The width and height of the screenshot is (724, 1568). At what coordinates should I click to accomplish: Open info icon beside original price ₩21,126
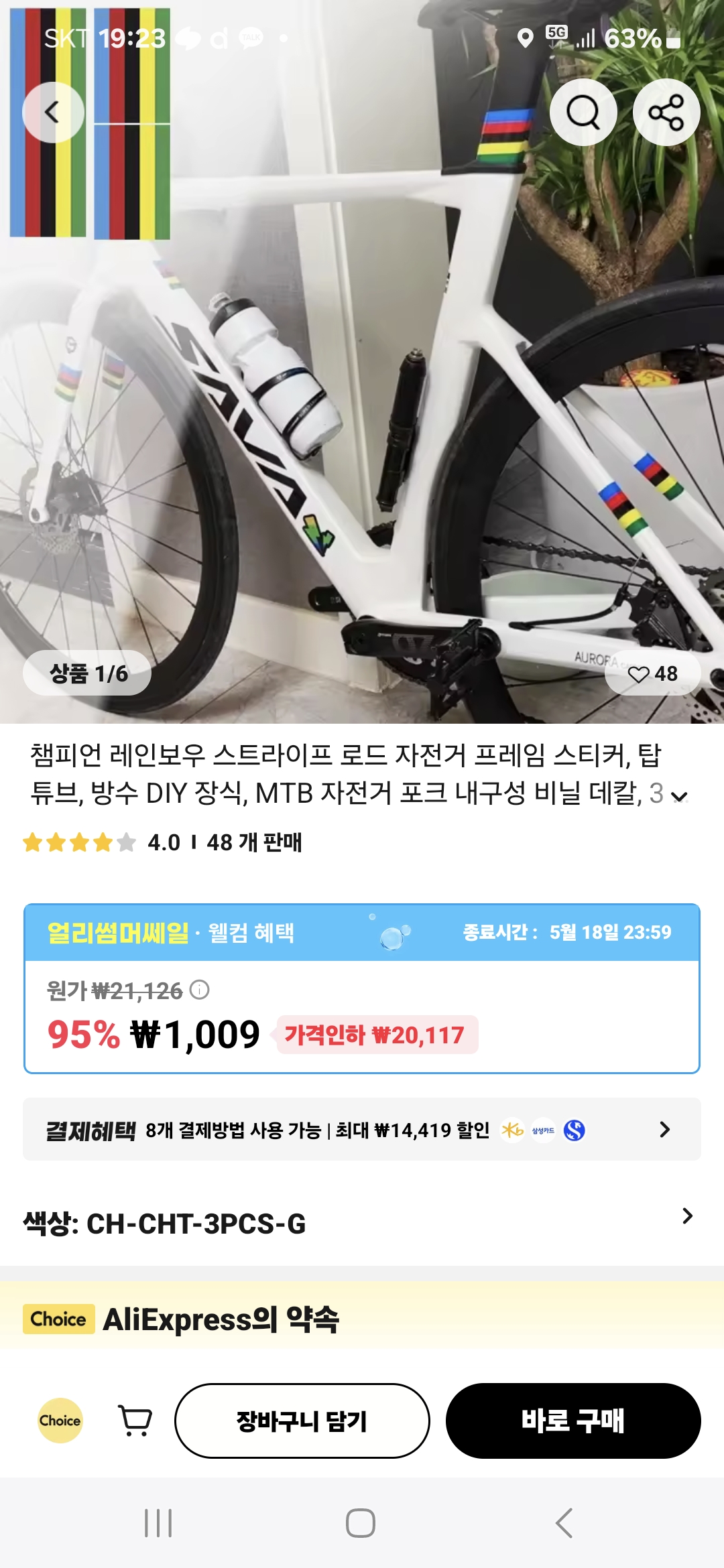(200, 990)
